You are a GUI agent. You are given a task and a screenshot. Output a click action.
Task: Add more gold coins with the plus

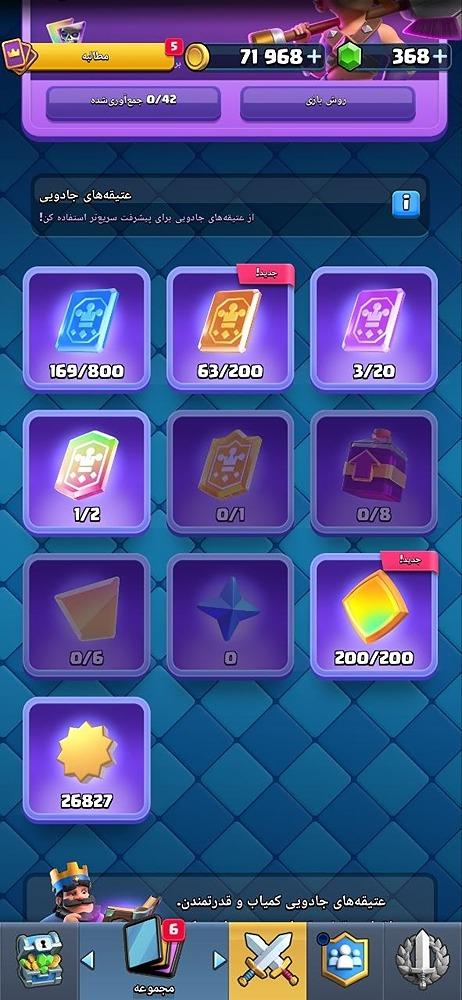pyautogui.click(x=315, y=57)
